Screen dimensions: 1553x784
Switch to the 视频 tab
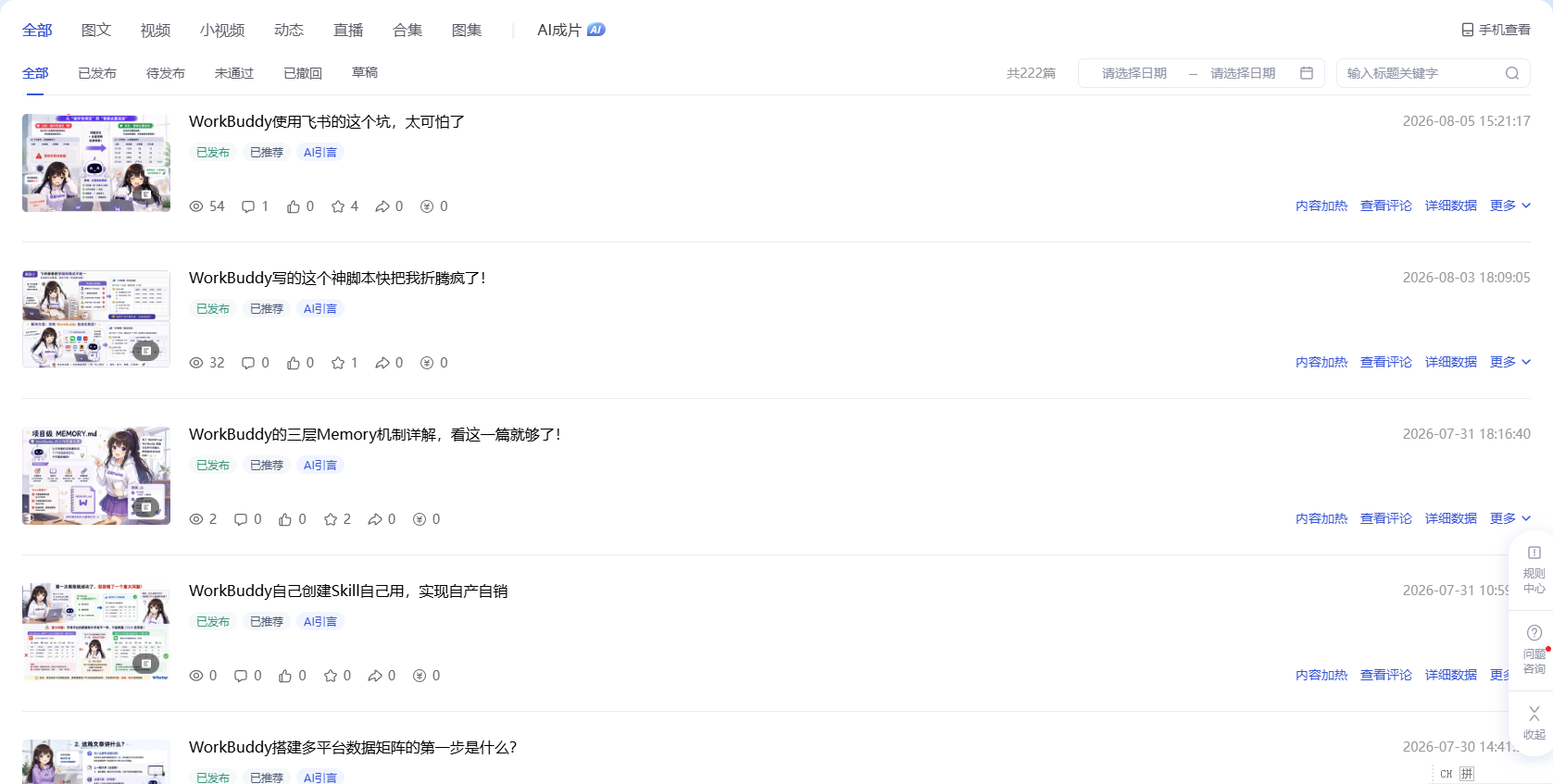[x=156, y=30]
